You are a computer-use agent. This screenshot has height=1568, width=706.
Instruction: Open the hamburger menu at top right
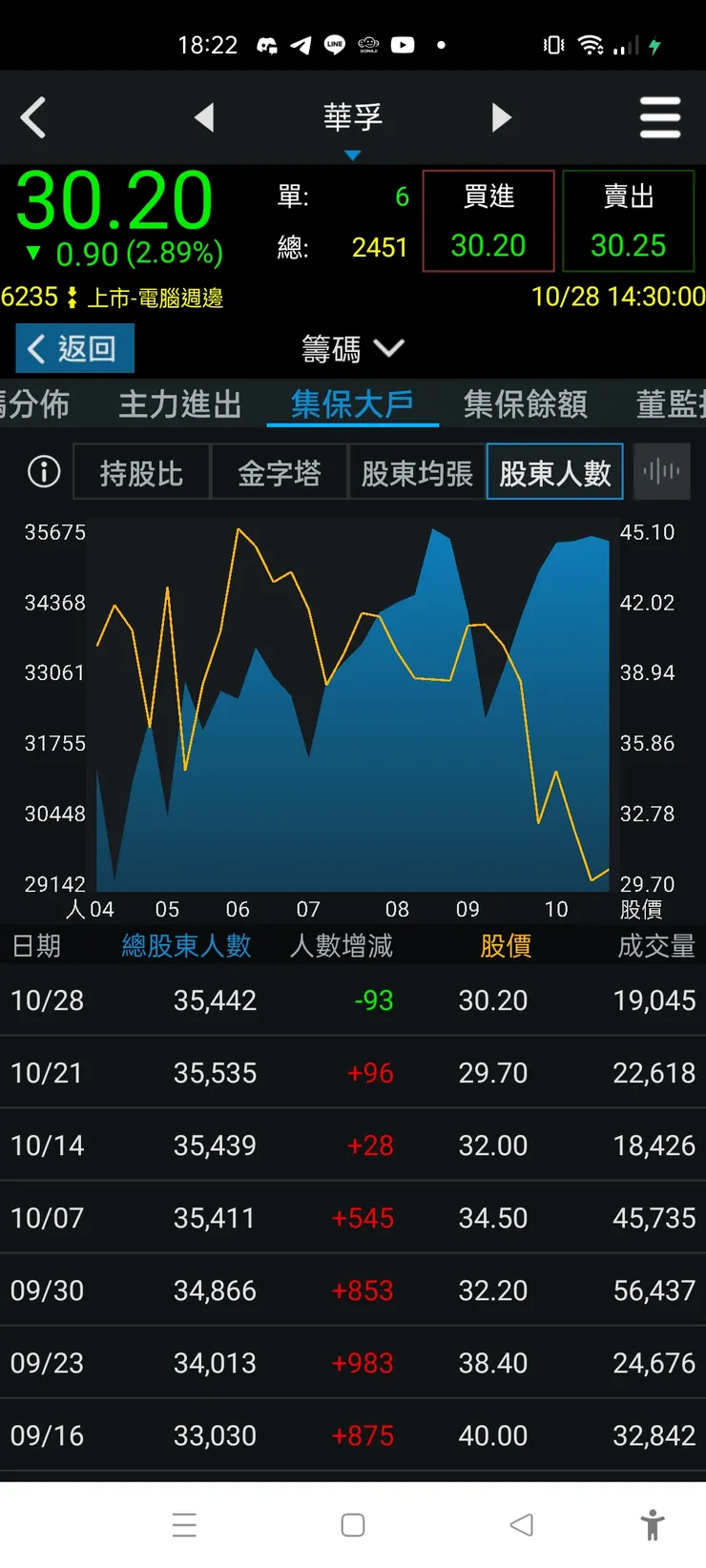[x=660, y=117]
